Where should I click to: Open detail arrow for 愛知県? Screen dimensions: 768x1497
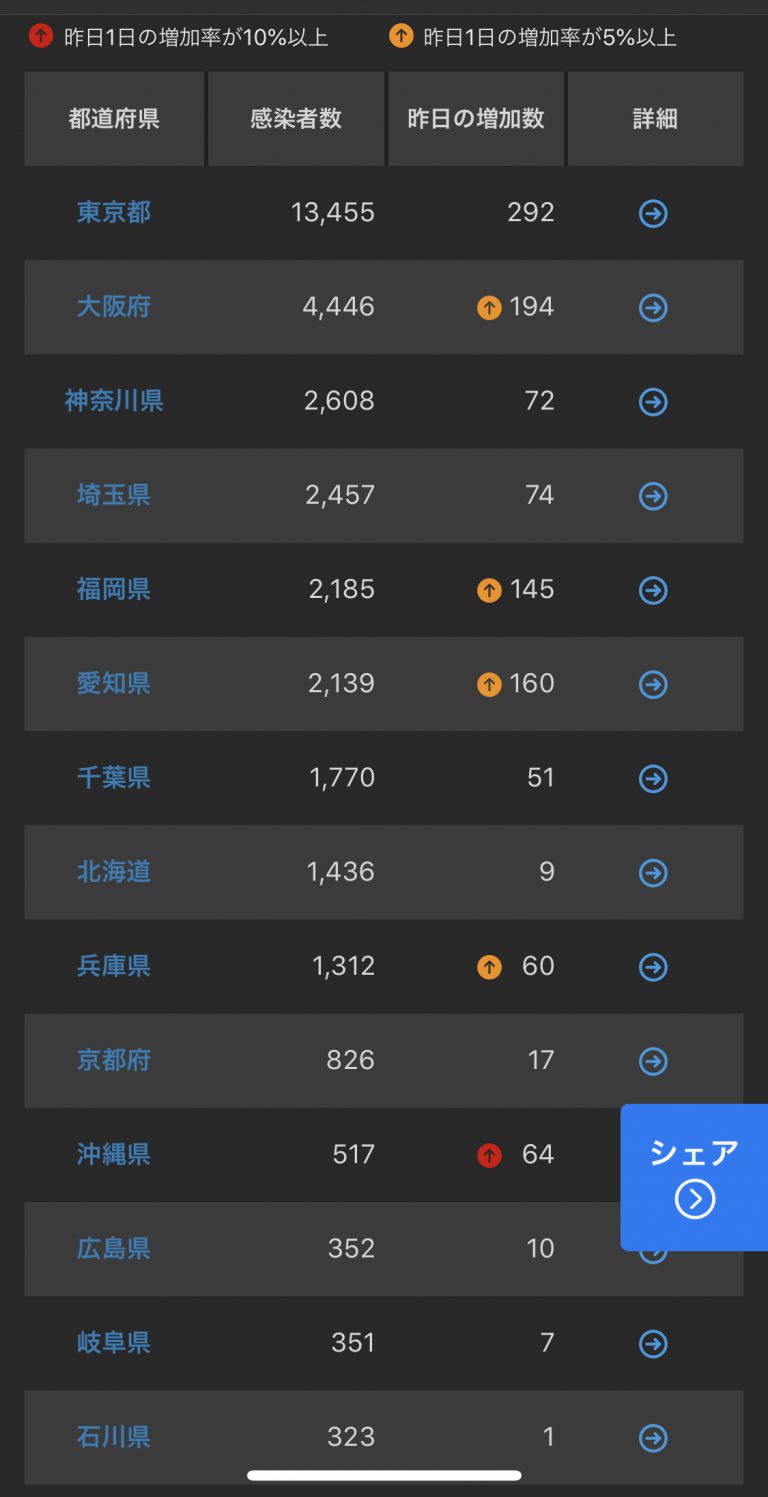click(653, 684)
